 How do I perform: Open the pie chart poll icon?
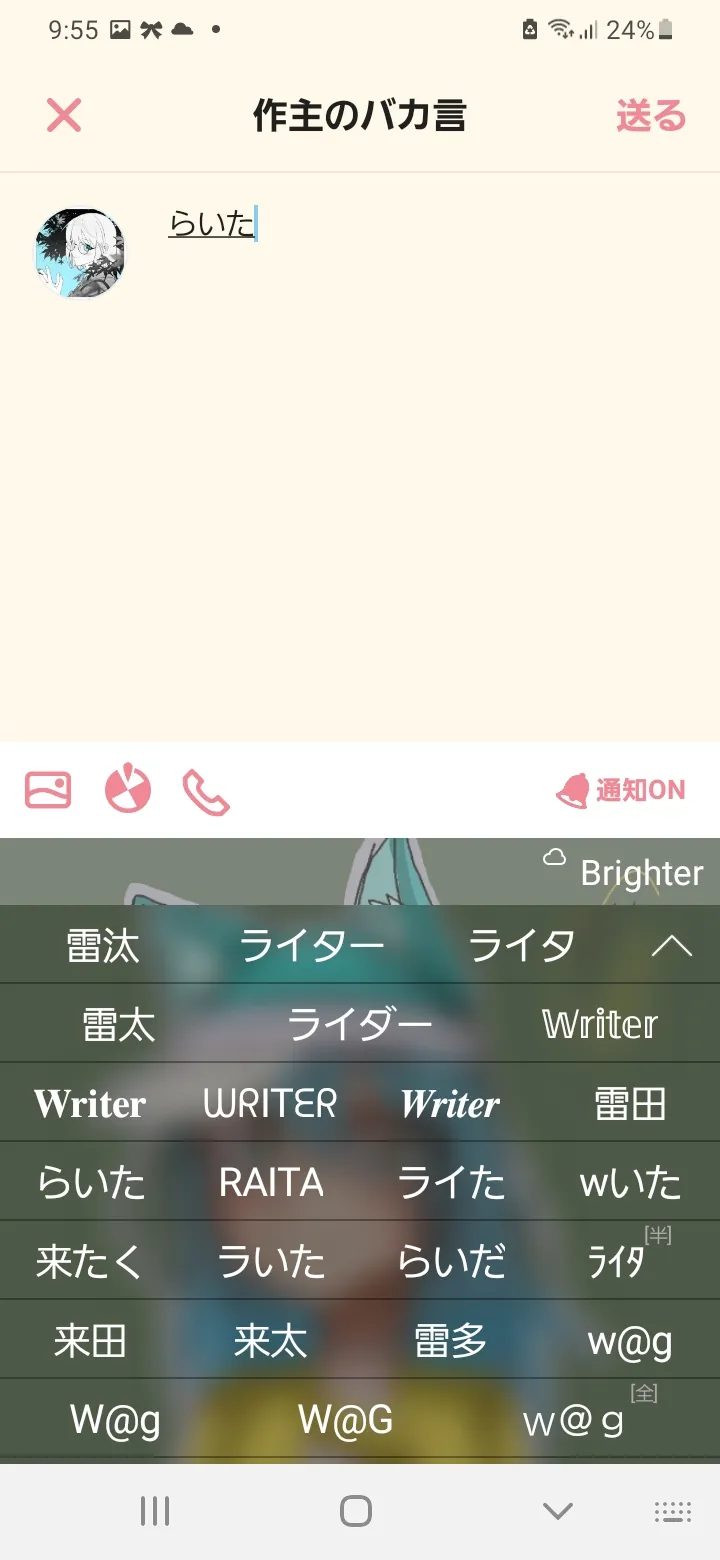pos(128,790)
